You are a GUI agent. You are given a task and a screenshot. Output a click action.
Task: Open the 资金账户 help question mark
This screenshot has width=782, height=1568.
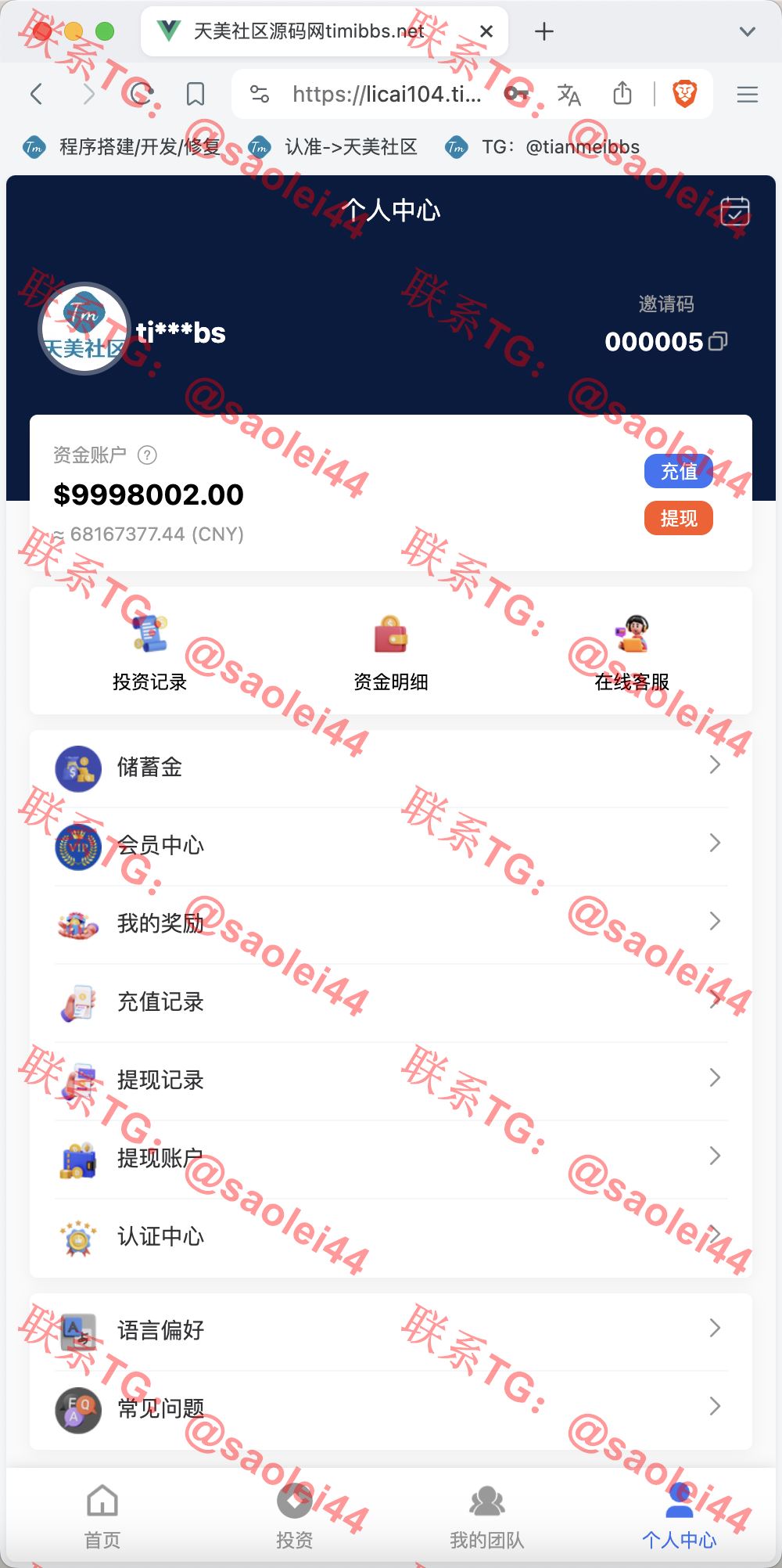point(147,455)
